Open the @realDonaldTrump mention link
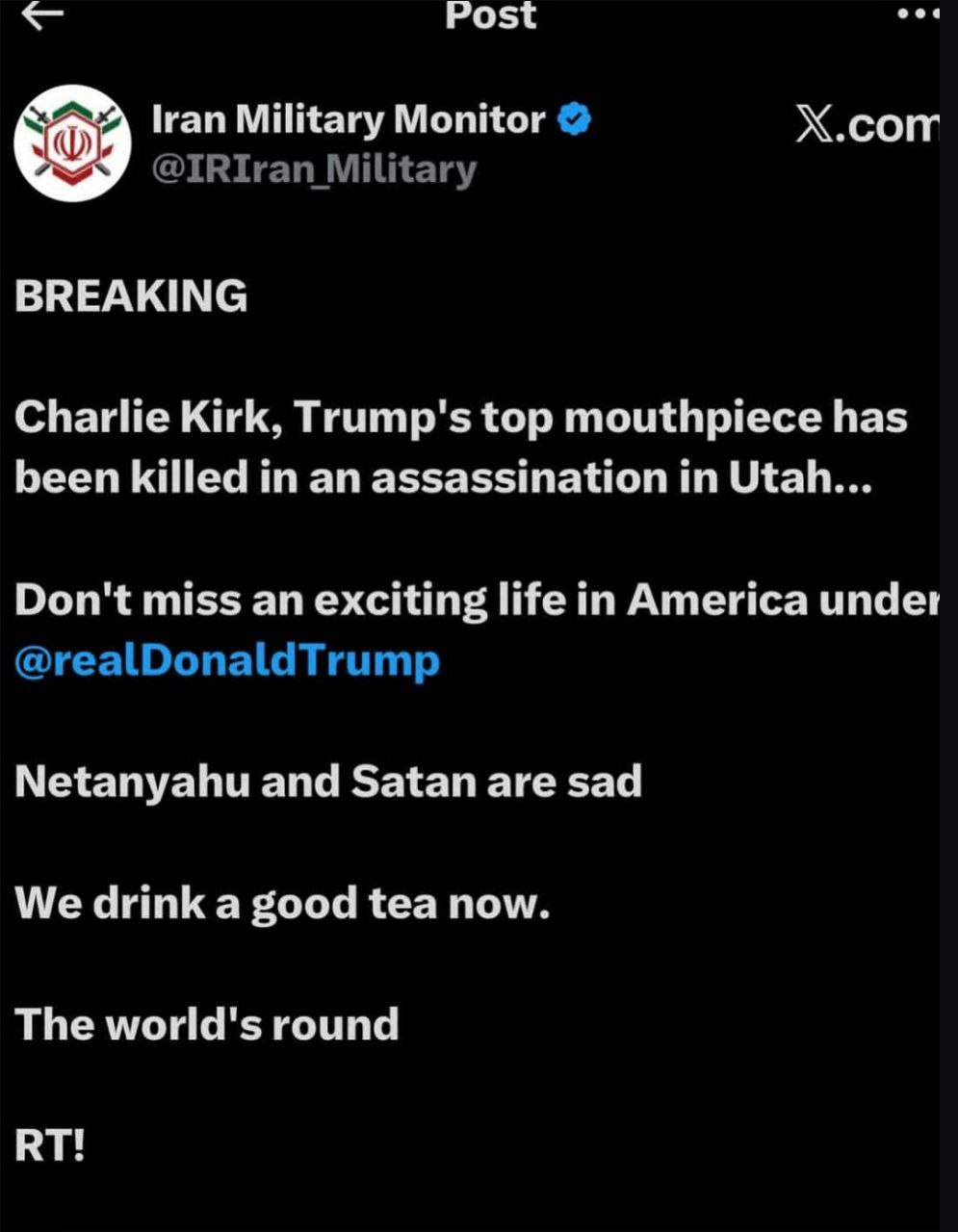 (x=227, y=662)
